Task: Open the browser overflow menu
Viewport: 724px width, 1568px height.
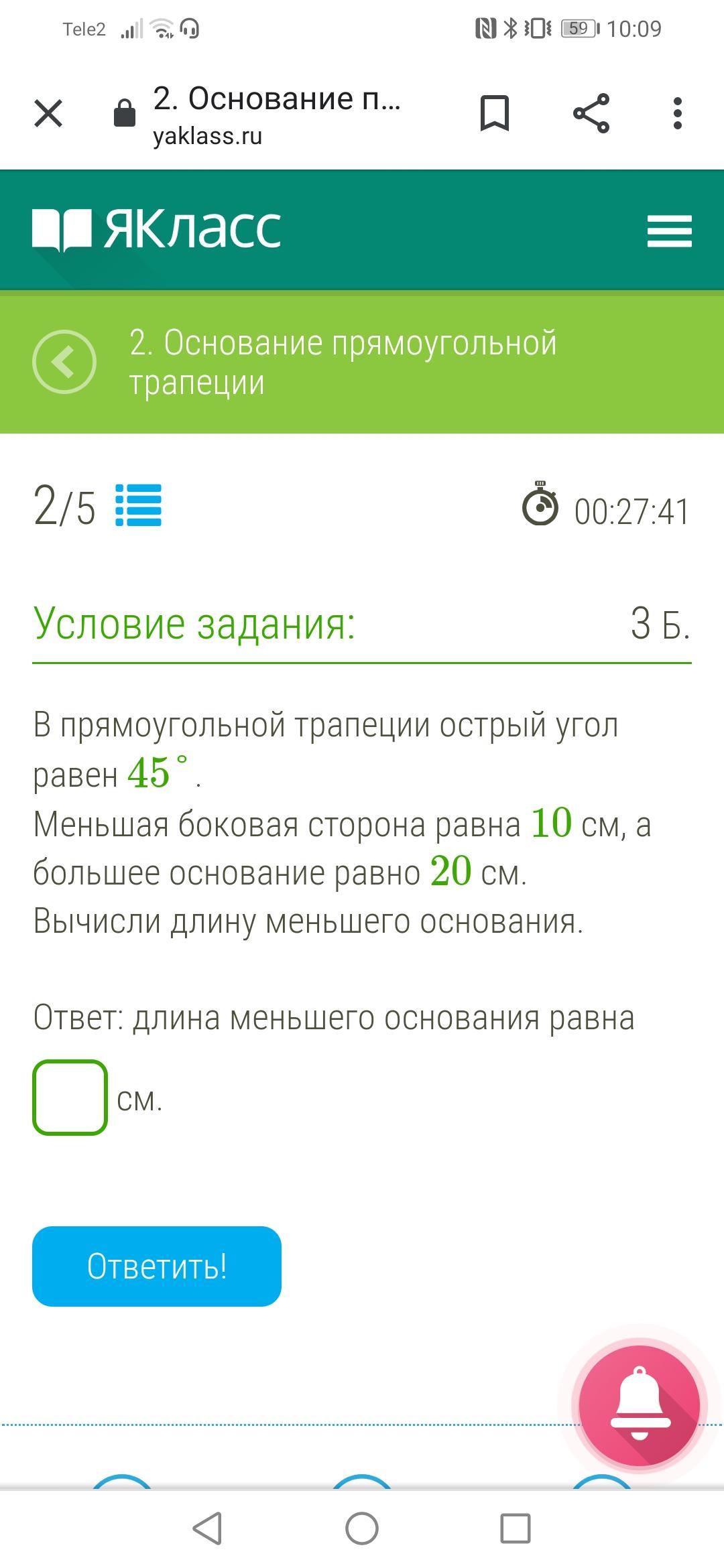Action: [x=678, y=113]
